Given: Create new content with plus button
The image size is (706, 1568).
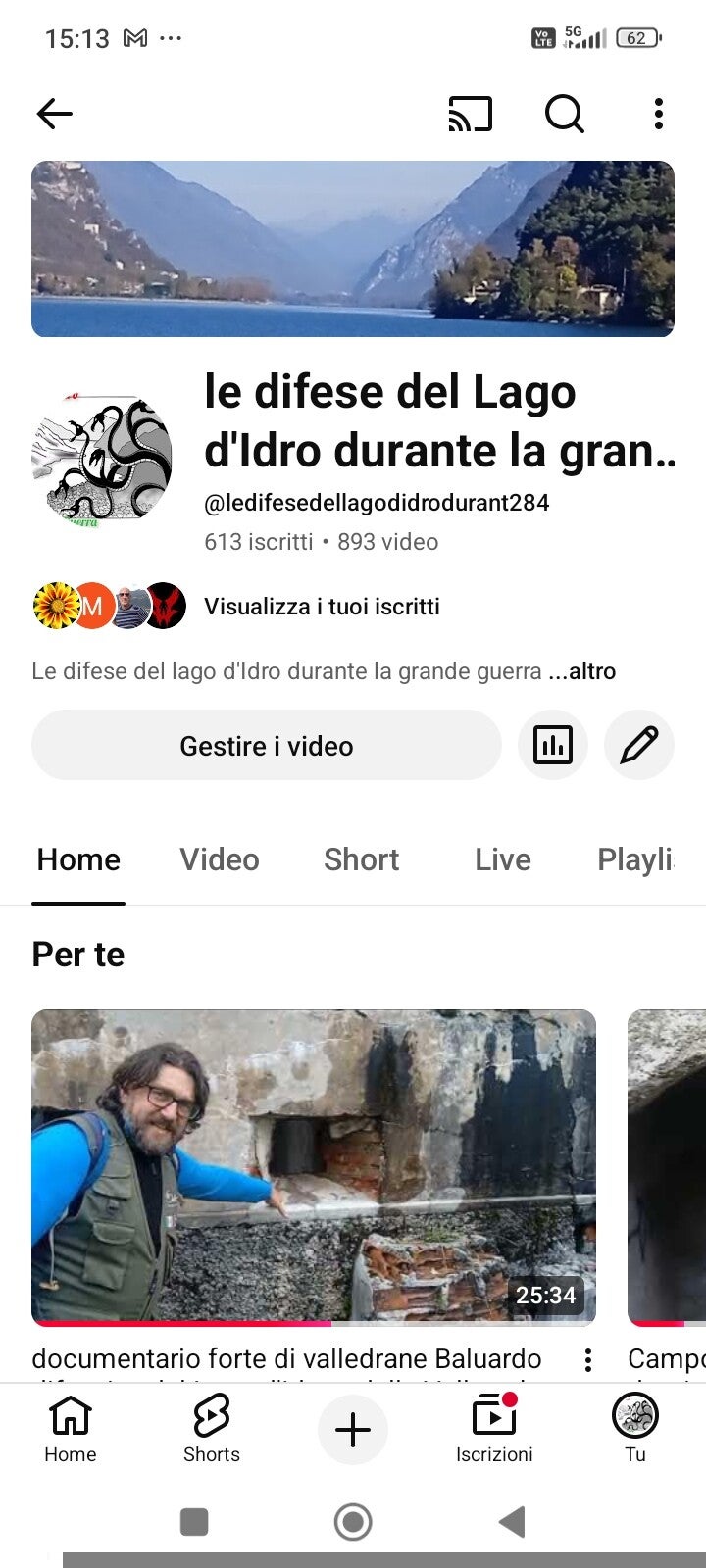Looking at the screenshot, I should (x=353, y=1430).
